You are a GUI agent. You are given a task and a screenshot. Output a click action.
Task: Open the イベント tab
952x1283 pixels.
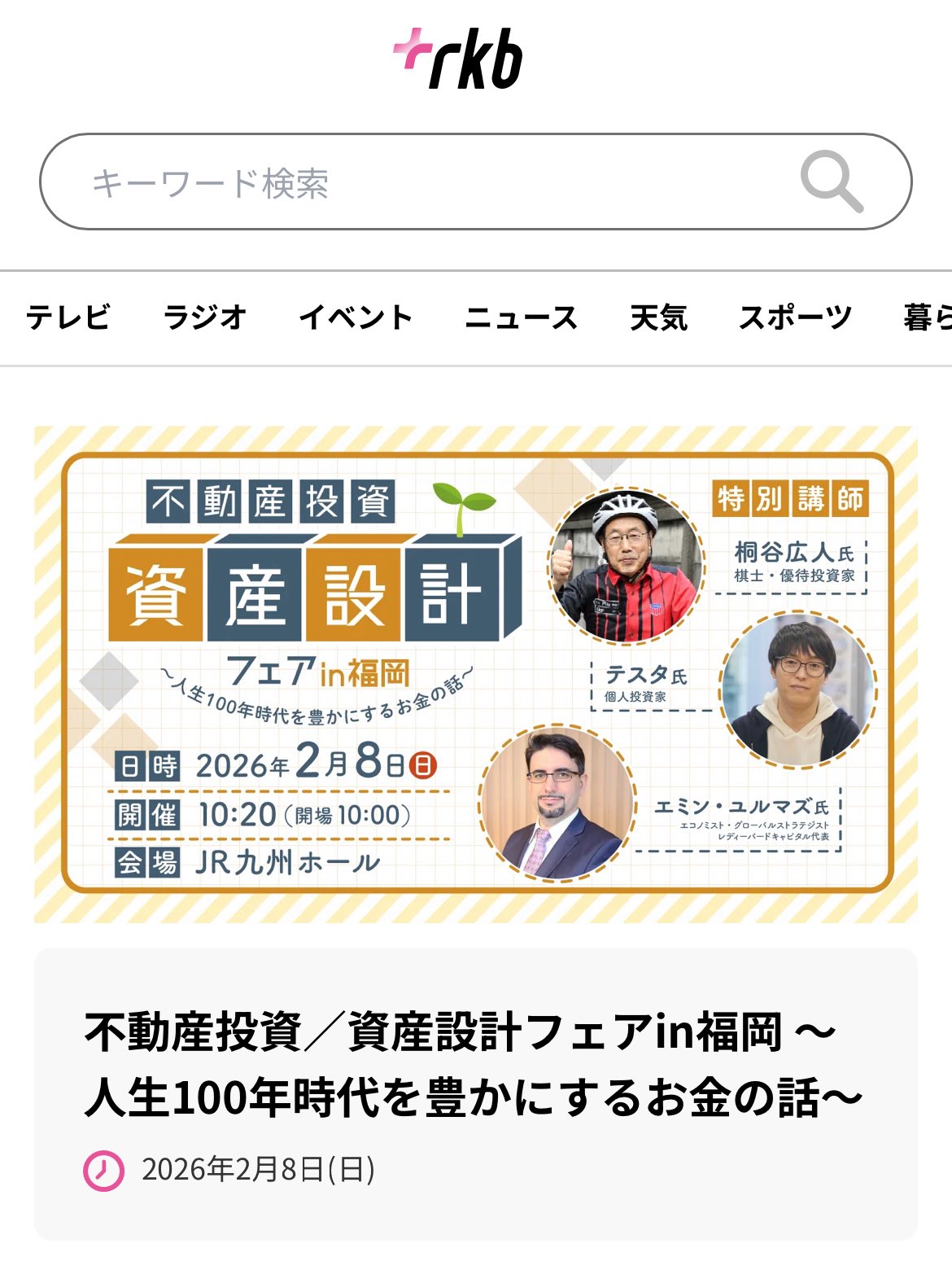[x=356, y=317]
